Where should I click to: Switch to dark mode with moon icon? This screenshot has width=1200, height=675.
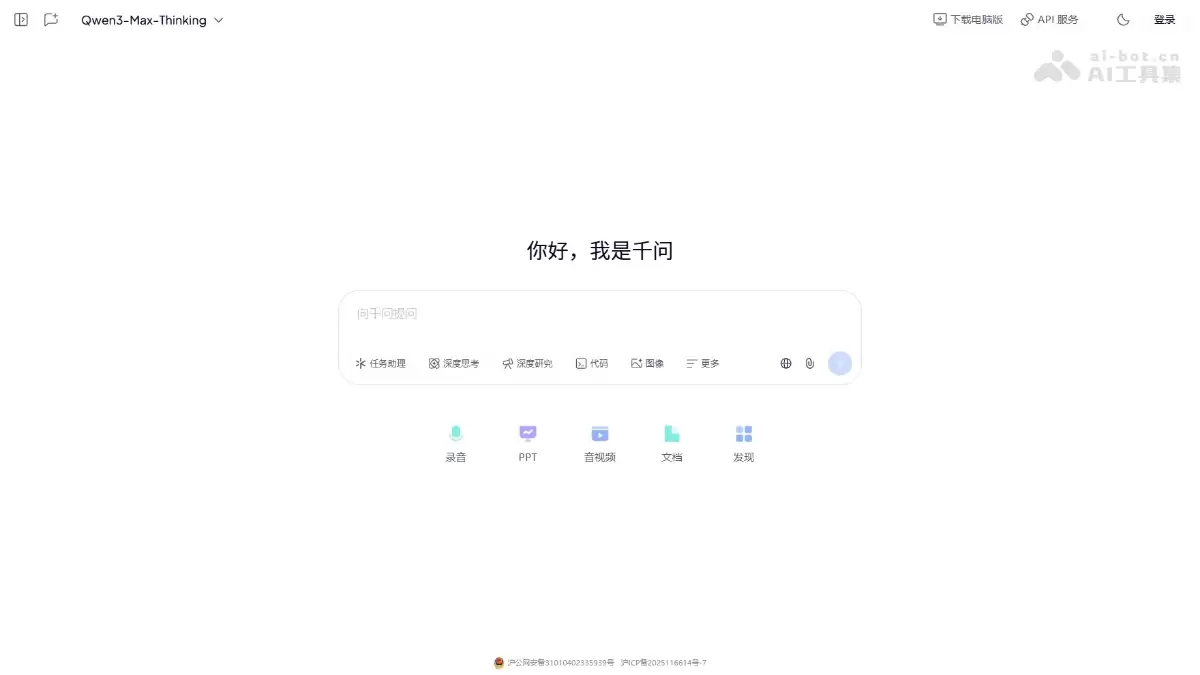pyautogui.click(x=1123, y=20)
